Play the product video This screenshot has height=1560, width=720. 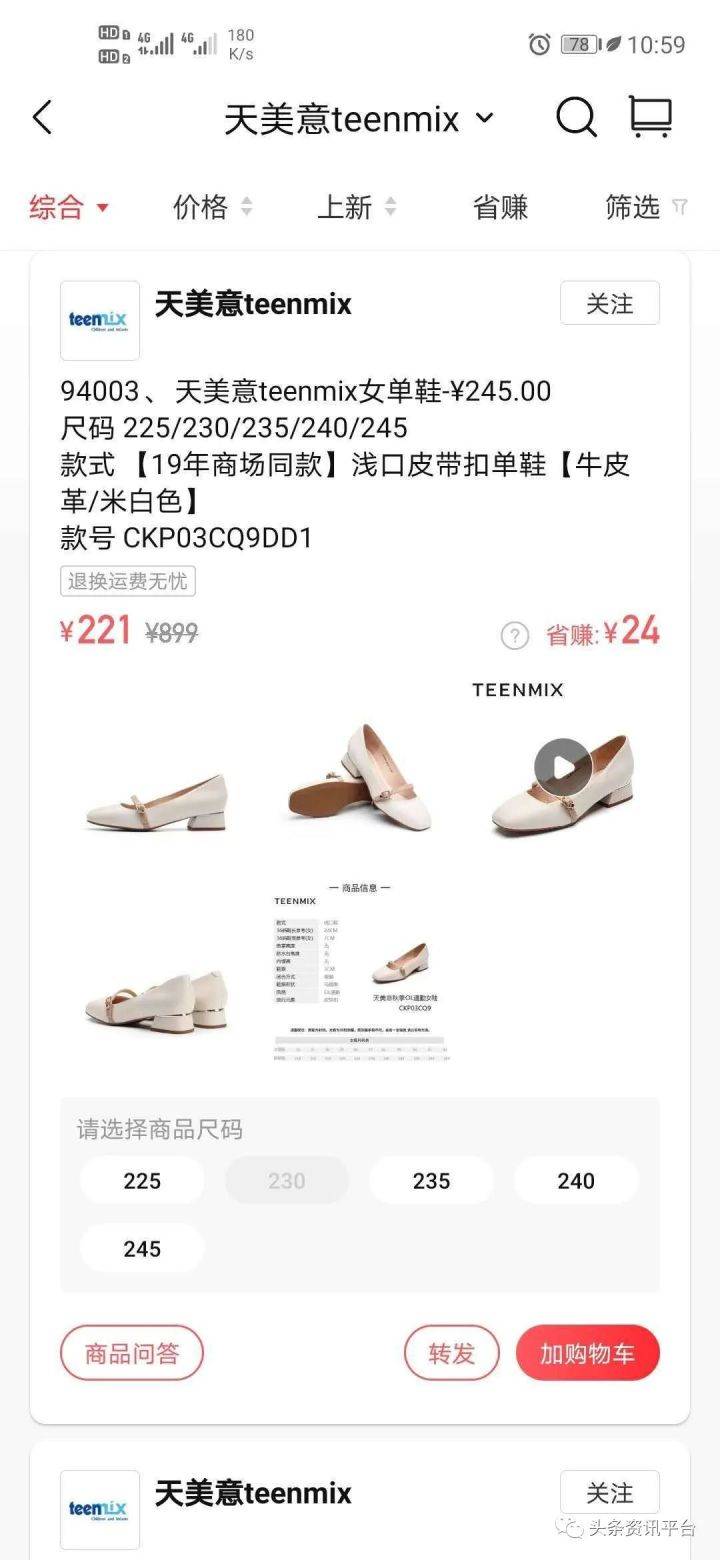tap(563, 768)
